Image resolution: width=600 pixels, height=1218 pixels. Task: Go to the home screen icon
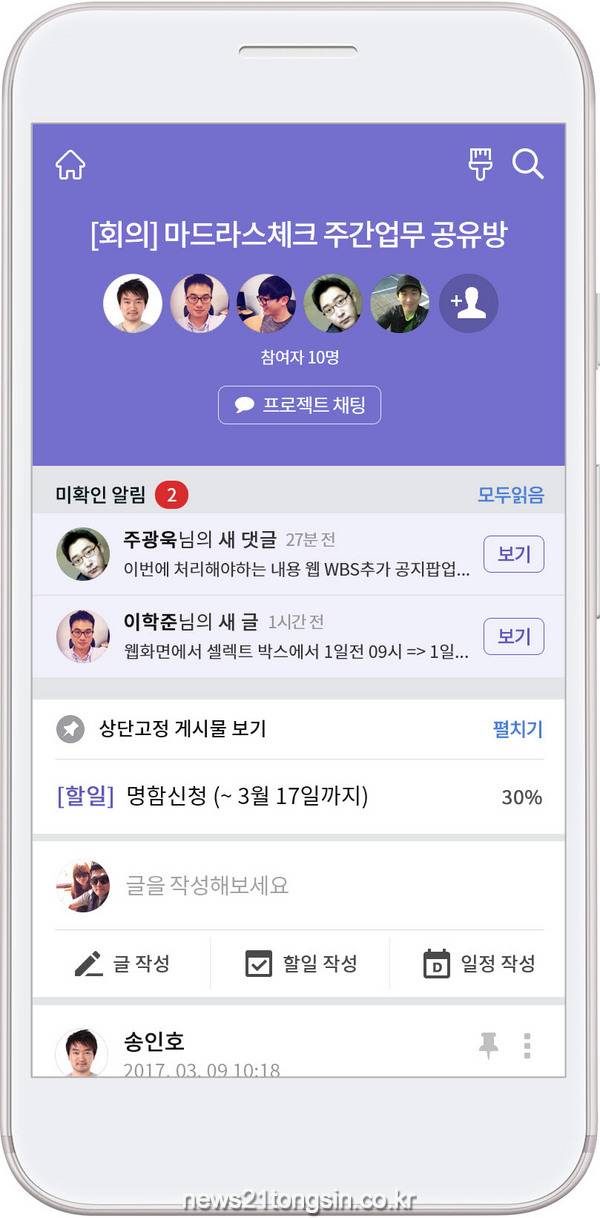tap(70, 165)
